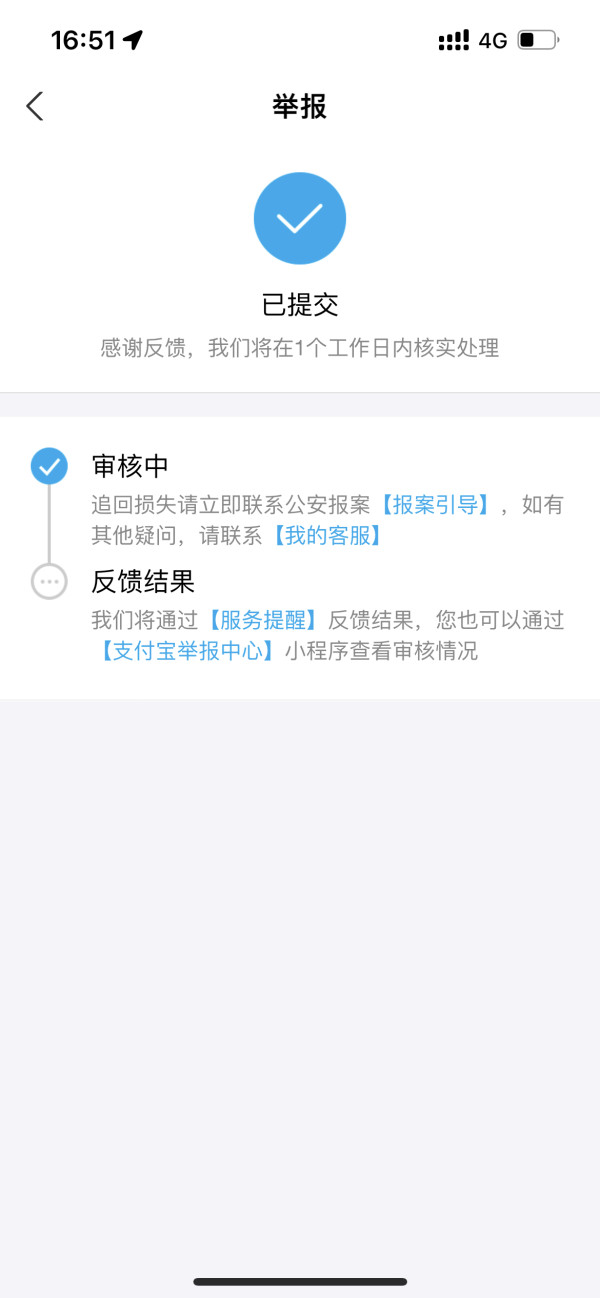The width and height of the screenshot is (600, 1298).
Task: Go back using the top-left arrow
Action: pyautogui.click(x=35, y=106)
